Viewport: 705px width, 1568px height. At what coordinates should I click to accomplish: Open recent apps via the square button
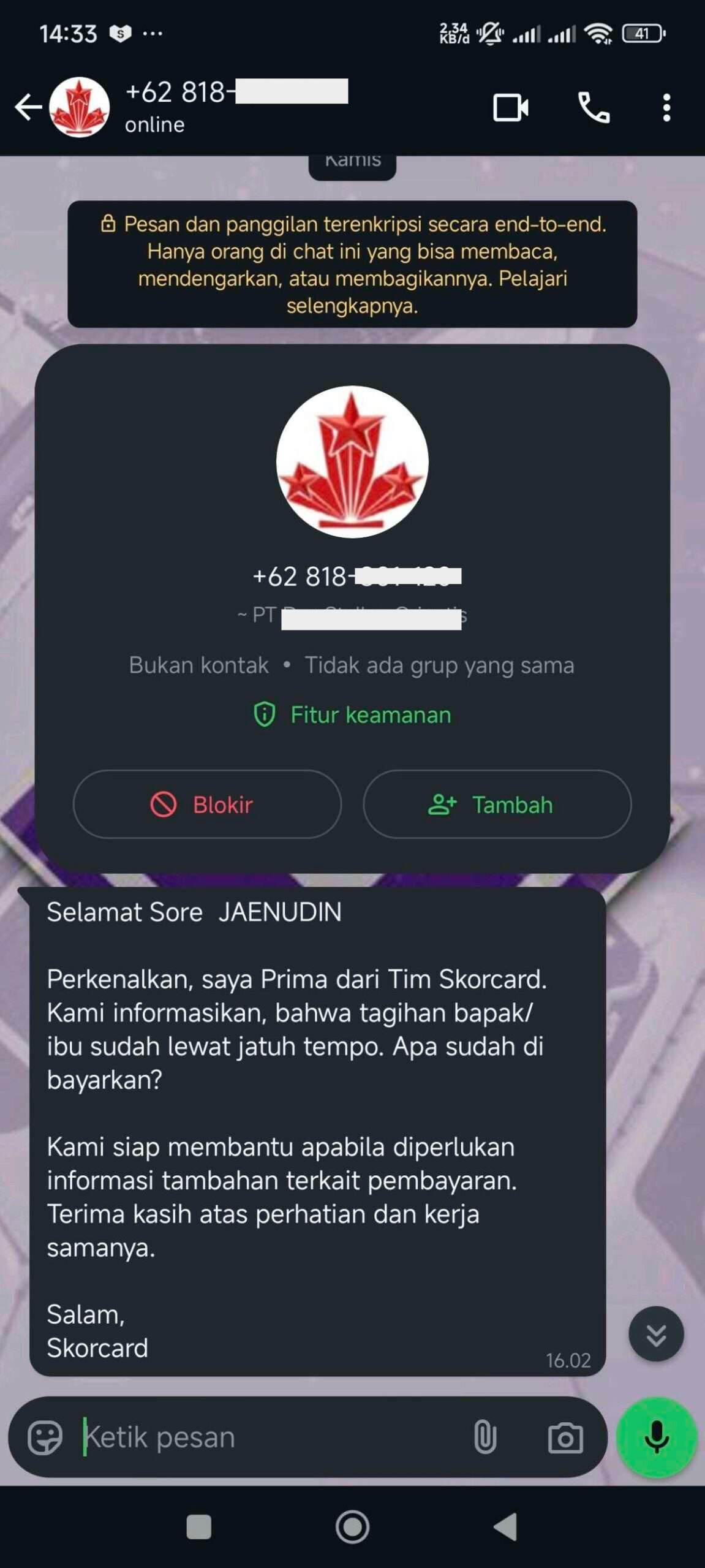click(x=198, y=1527)
